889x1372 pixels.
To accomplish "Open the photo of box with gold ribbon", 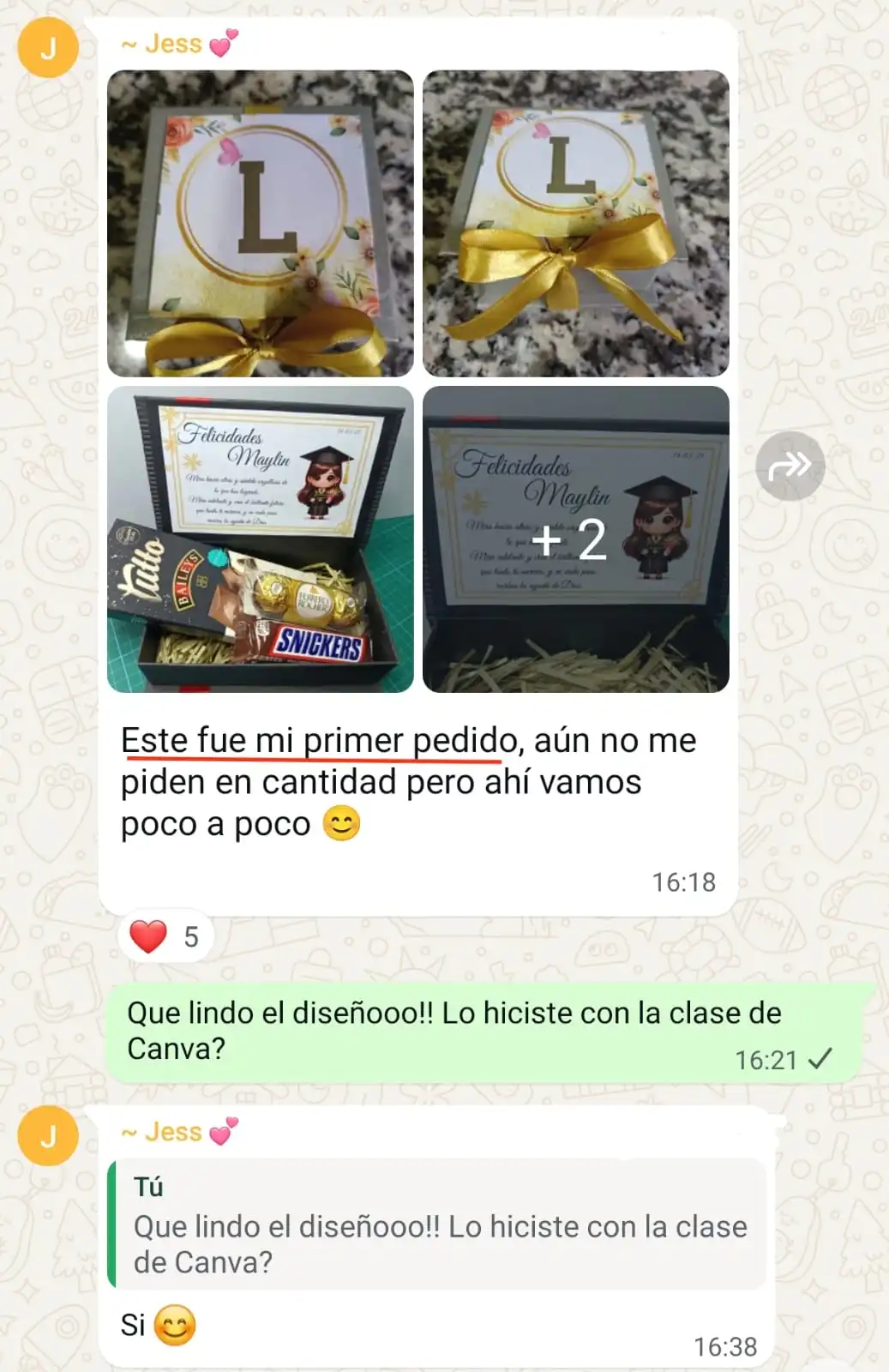I will [x=575, y=223].
